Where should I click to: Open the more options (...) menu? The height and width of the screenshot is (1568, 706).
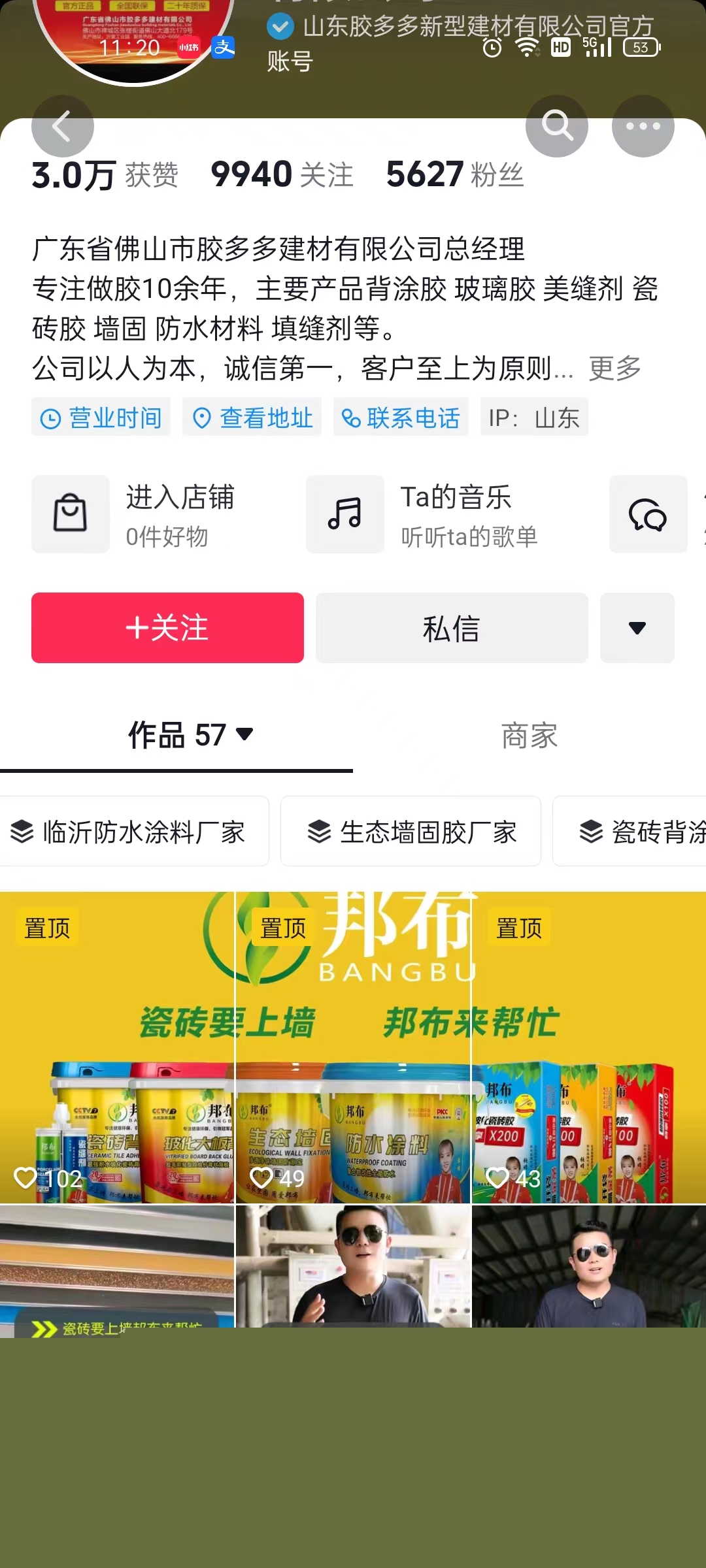pyautogui.click(x=643, y=126)
